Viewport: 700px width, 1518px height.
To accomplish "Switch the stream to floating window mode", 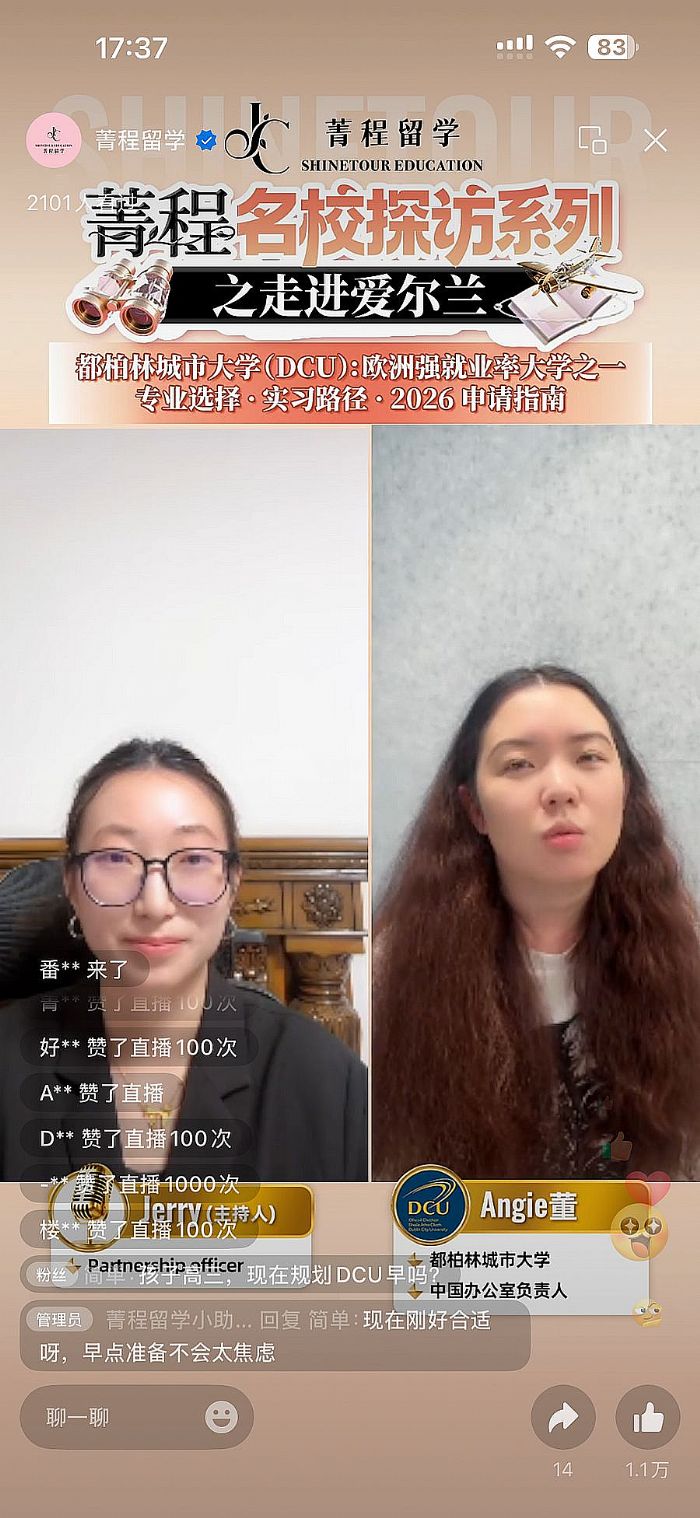I will 592,140.
